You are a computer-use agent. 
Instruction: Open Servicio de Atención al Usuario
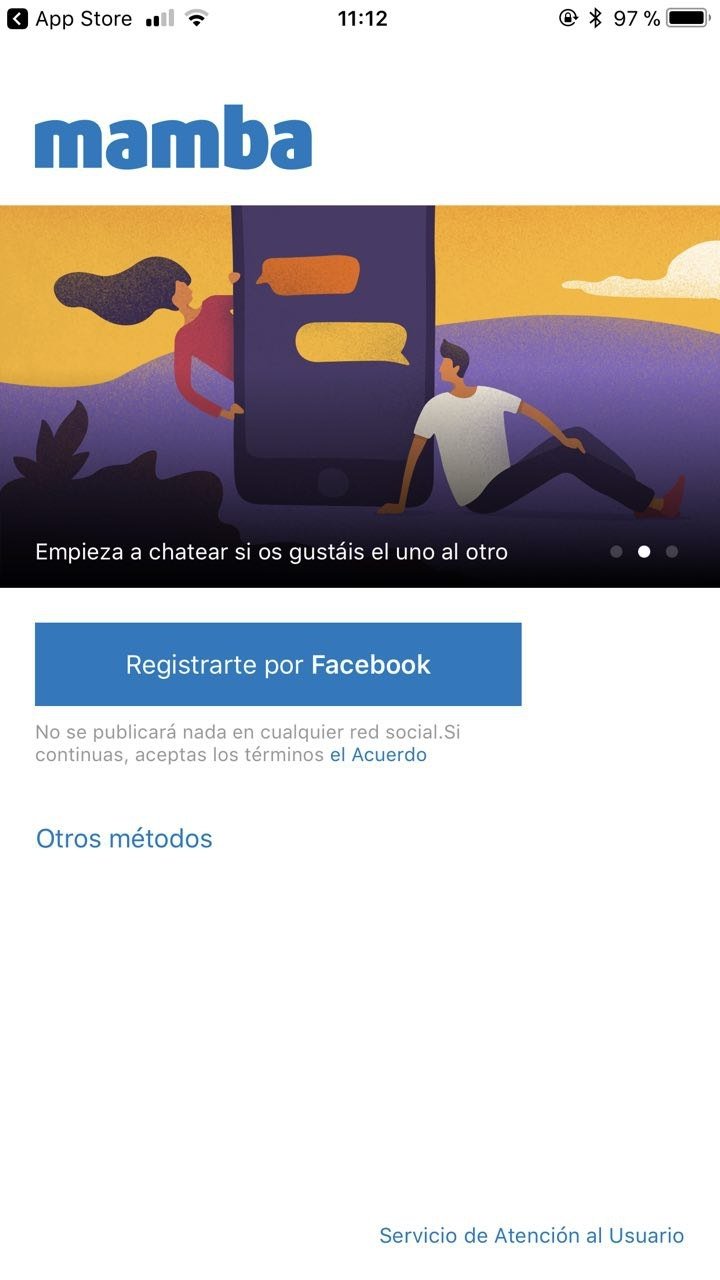click(x=531, y=1235)
